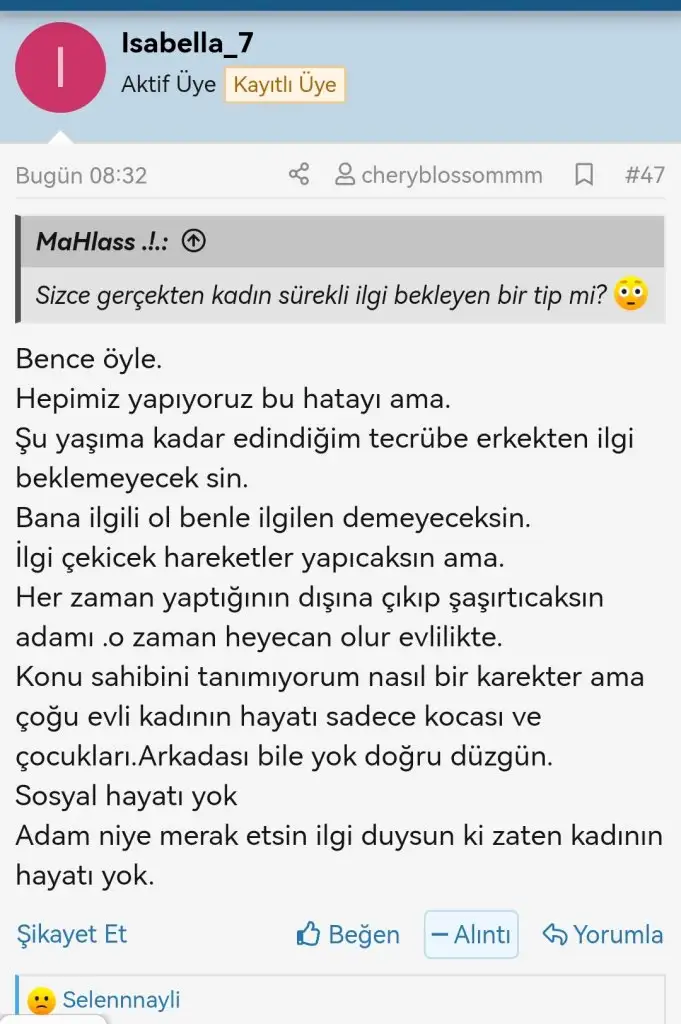Screen dimensions: 681x1024
Task: Open post number #47 permalink
Action: click(644, 175)
